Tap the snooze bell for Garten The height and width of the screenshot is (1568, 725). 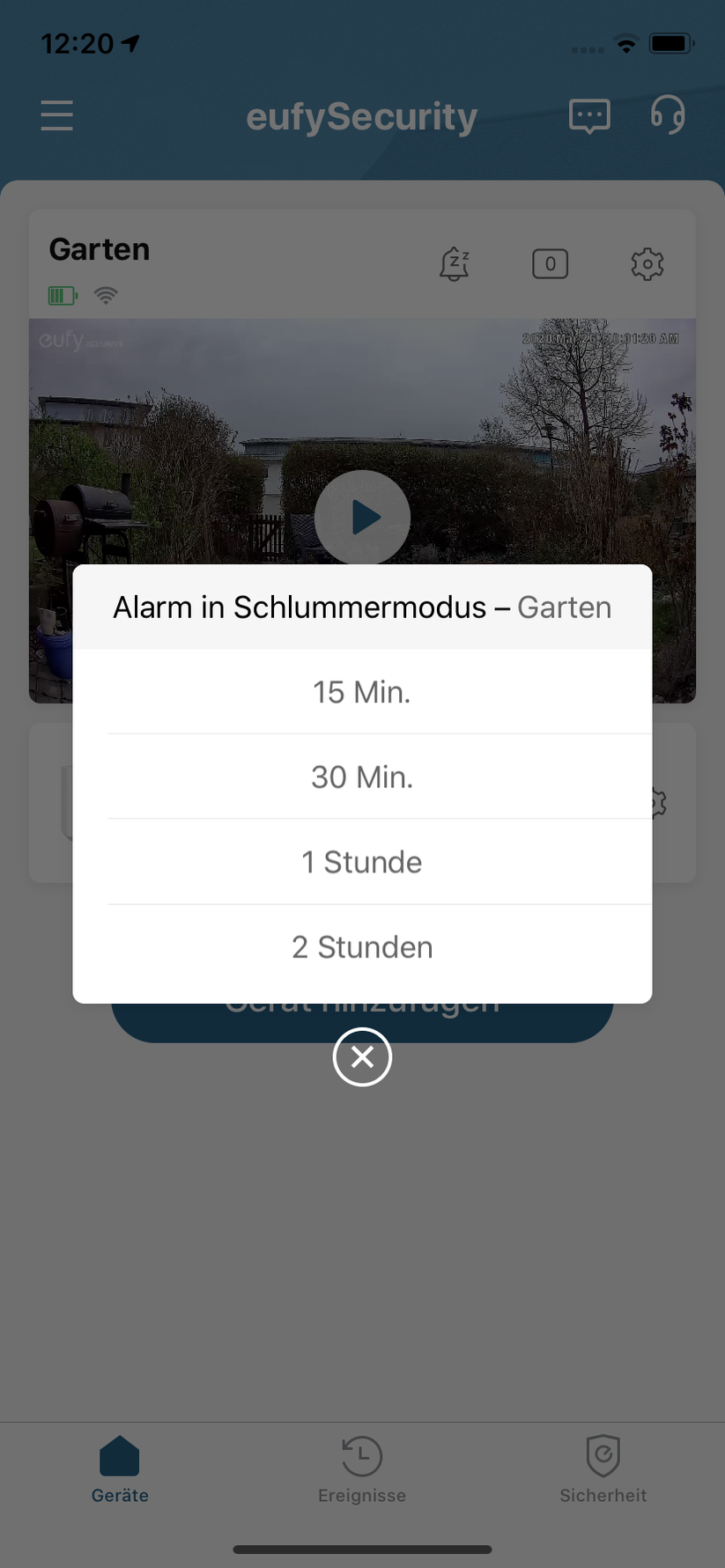pyautogui.click(x=455, y=263)
